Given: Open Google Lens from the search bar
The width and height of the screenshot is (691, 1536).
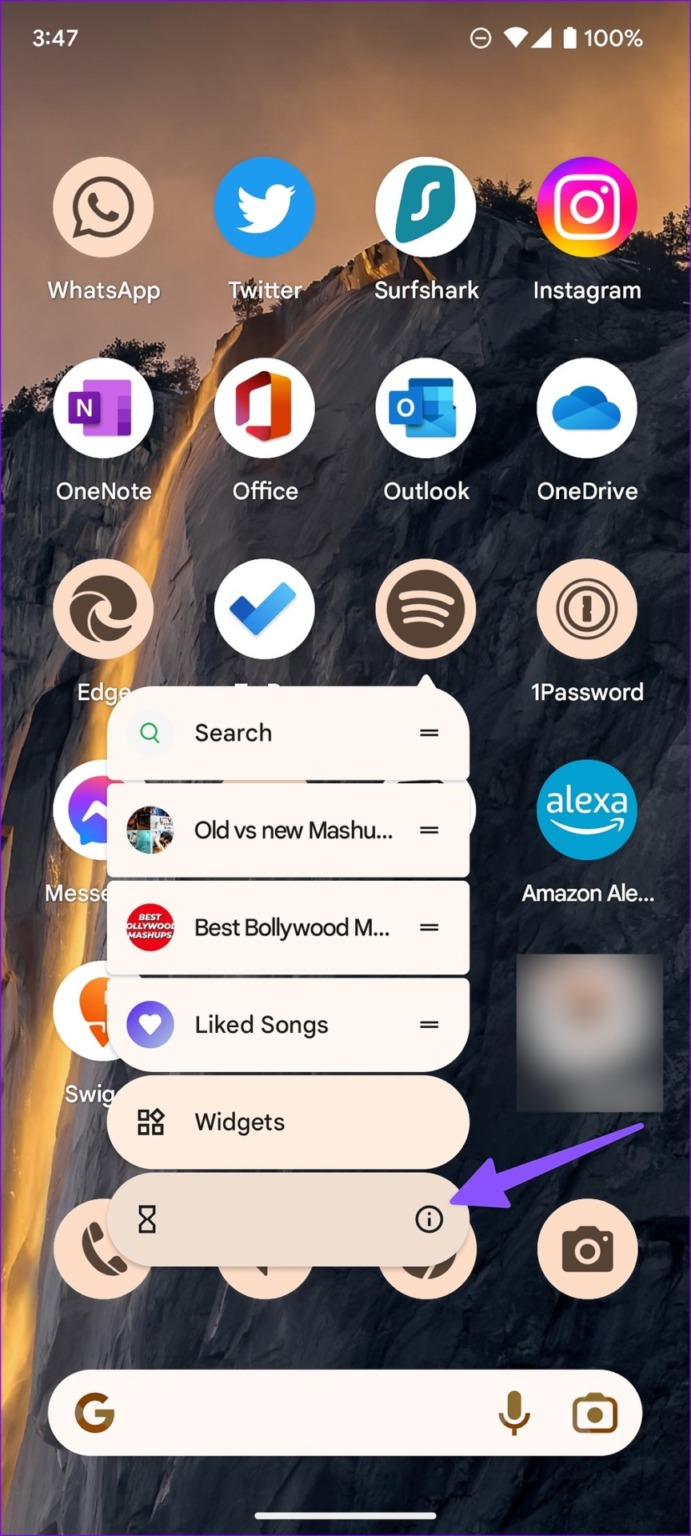Looking at the screenshot, I should pyautogui.click(x=594, y=1413).
